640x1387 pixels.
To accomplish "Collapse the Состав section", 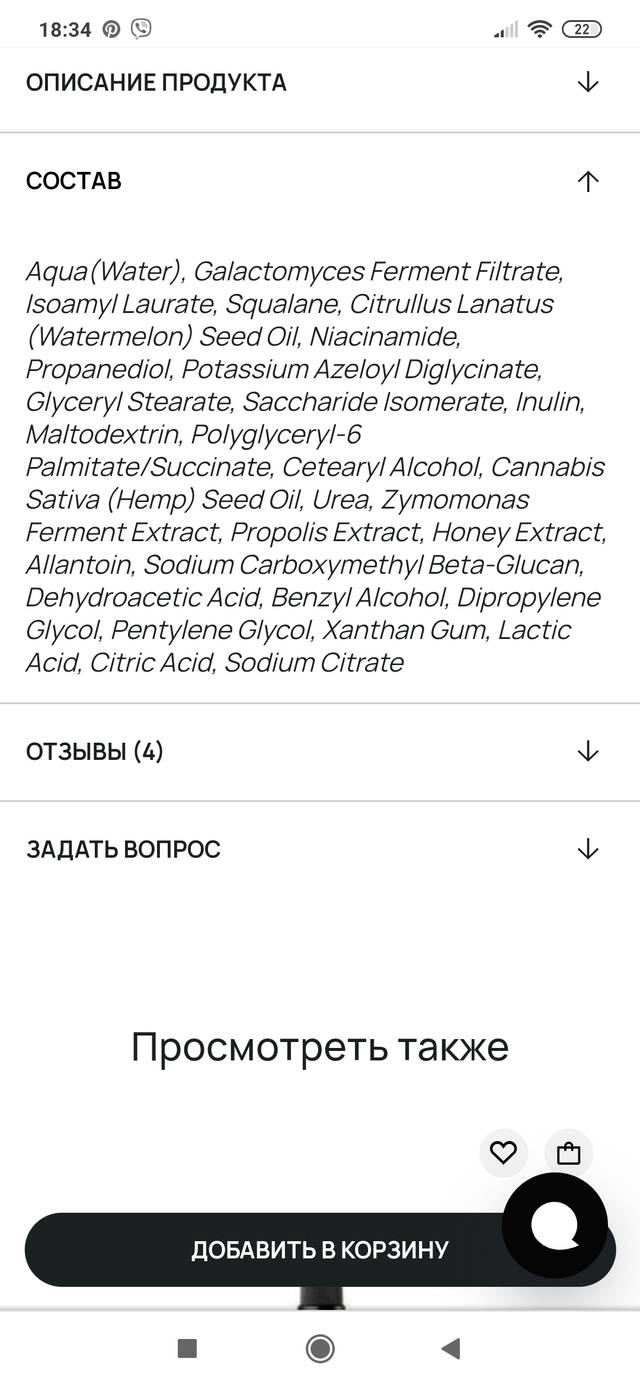I will [587, 181].
